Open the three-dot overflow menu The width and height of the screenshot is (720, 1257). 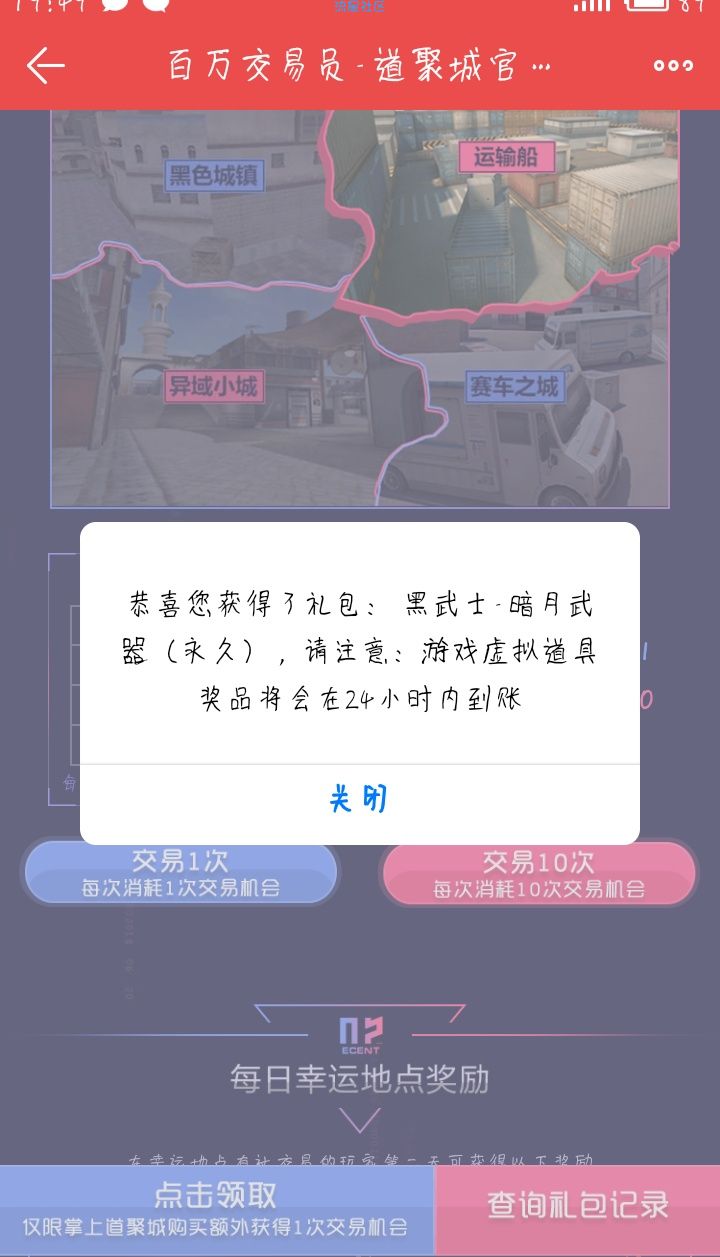pyautogui.click(x=673, y=66)
